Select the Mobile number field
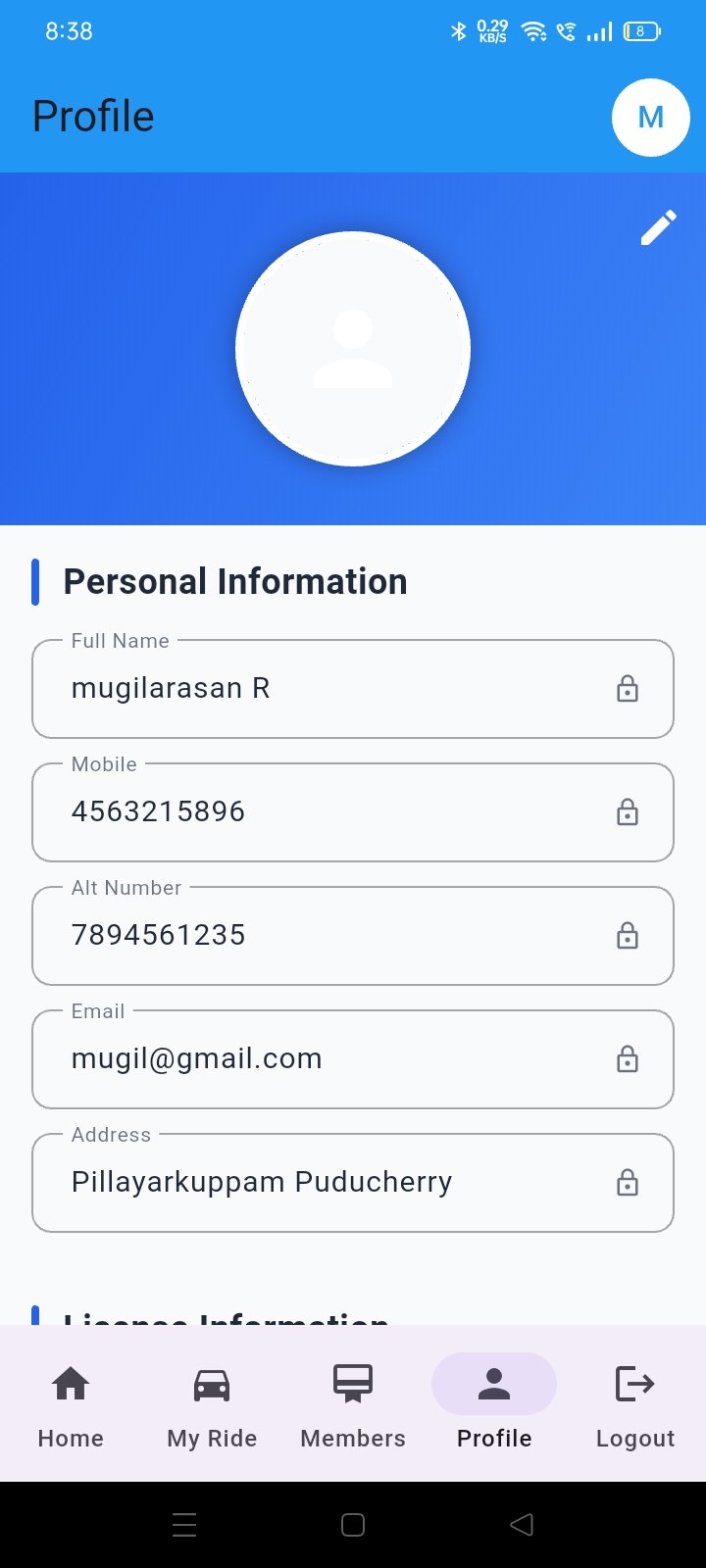 333,812
